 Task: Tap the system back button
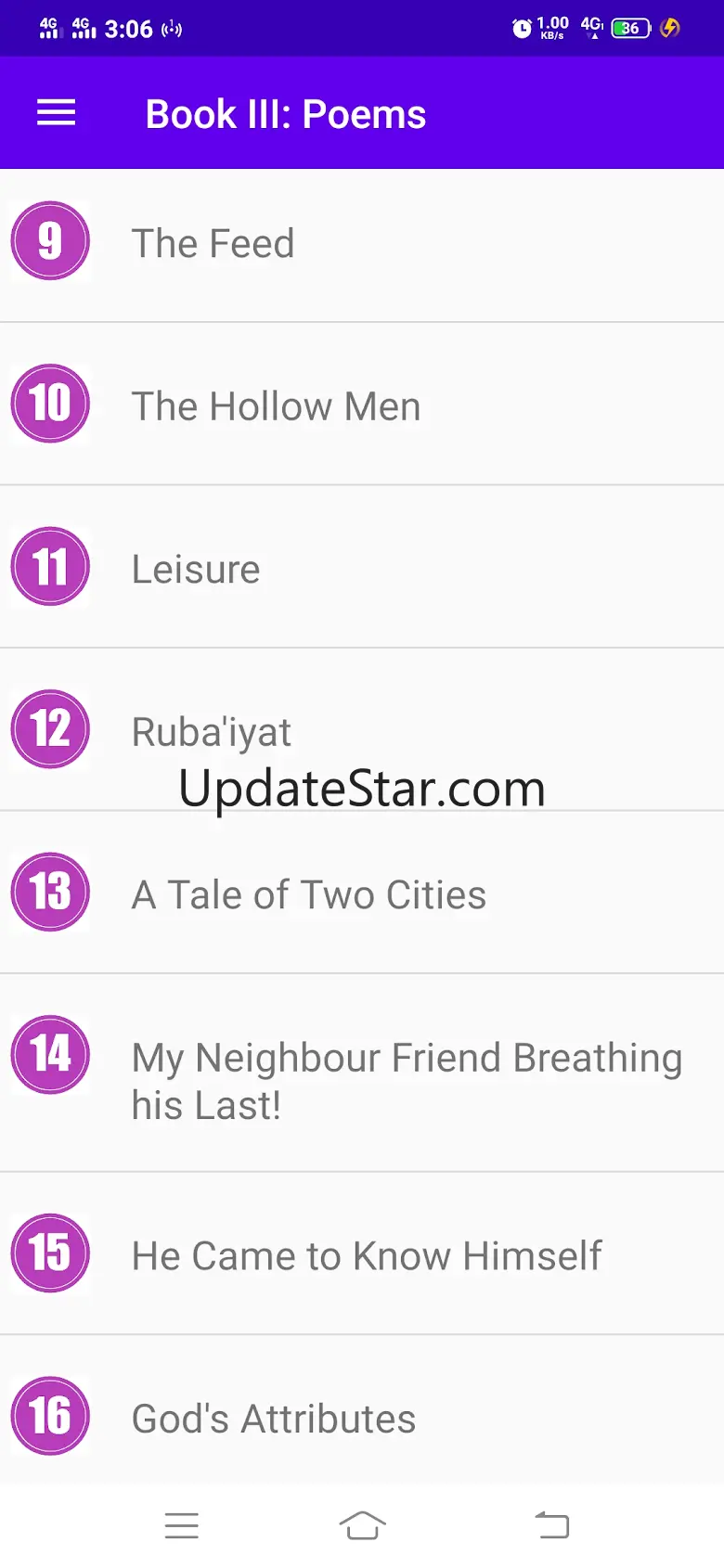pyautogui.click(x=551, y=1525)
